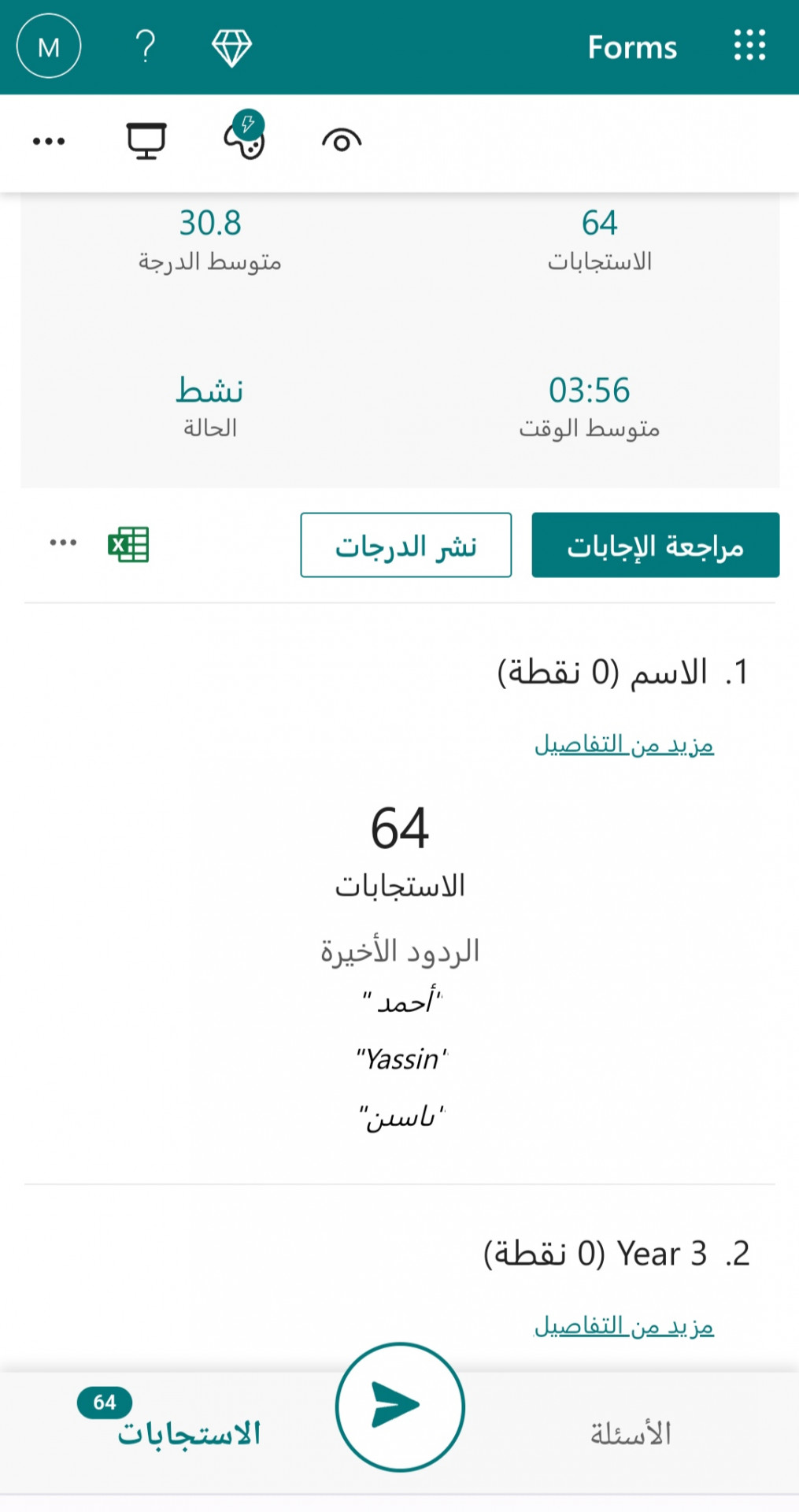
Task: Open the app launcher grid
Action: point(749,46)
